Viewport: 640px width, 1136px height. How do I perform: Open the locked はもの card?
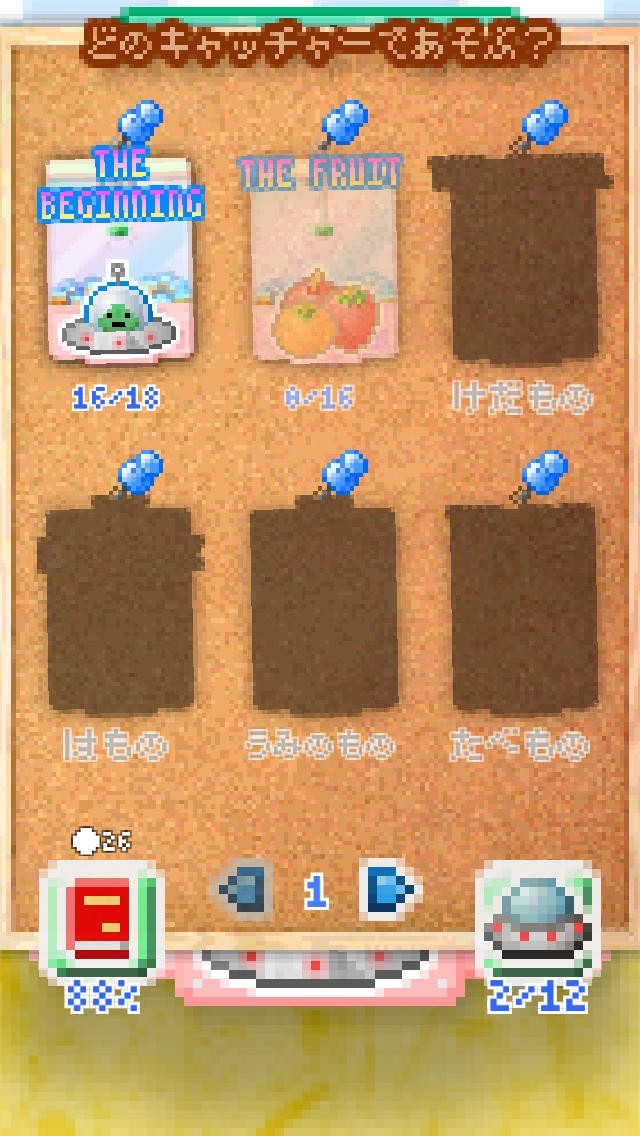pos(117,610)
